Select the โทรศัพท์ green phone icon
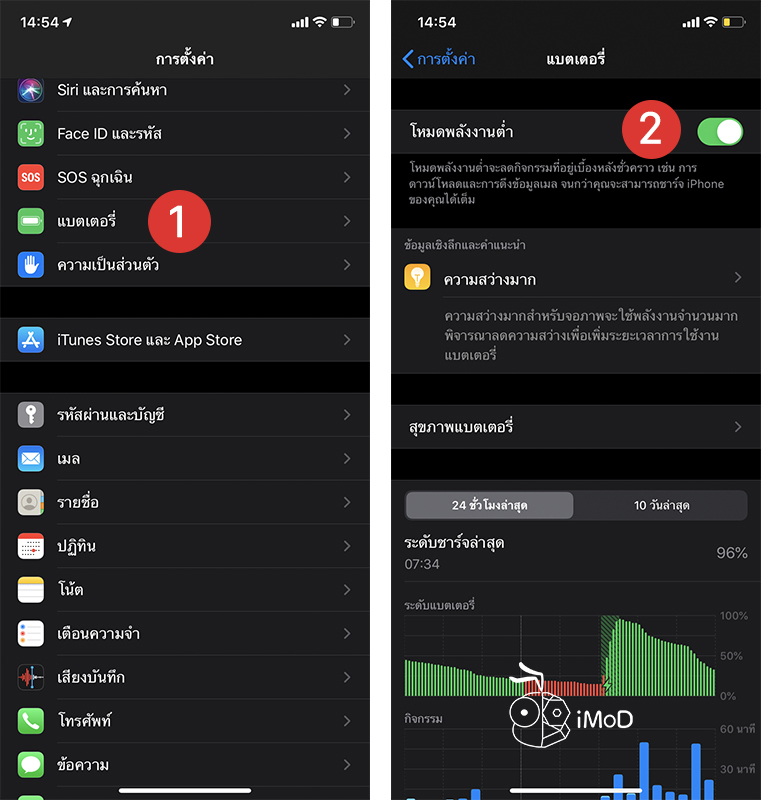 (31, 721)
